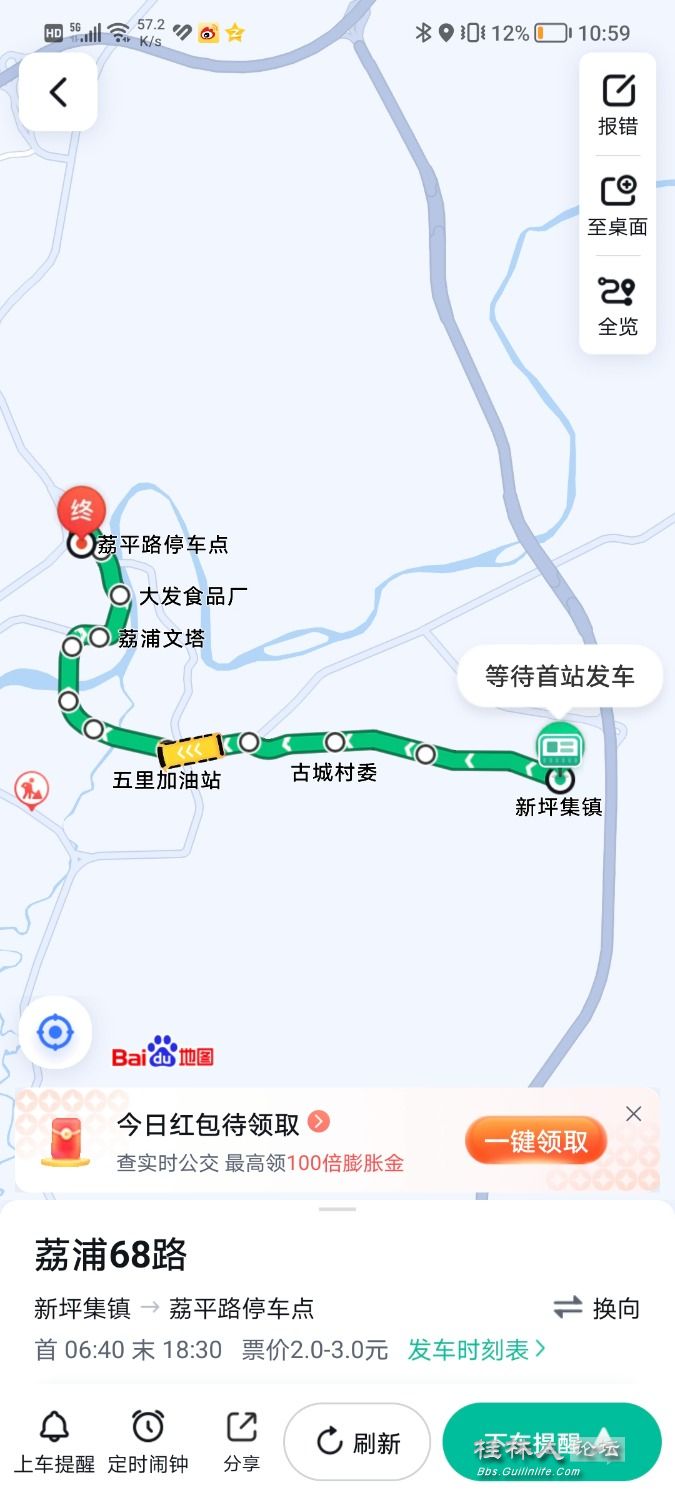Share this bus route with 分享

pos(241,1441)
